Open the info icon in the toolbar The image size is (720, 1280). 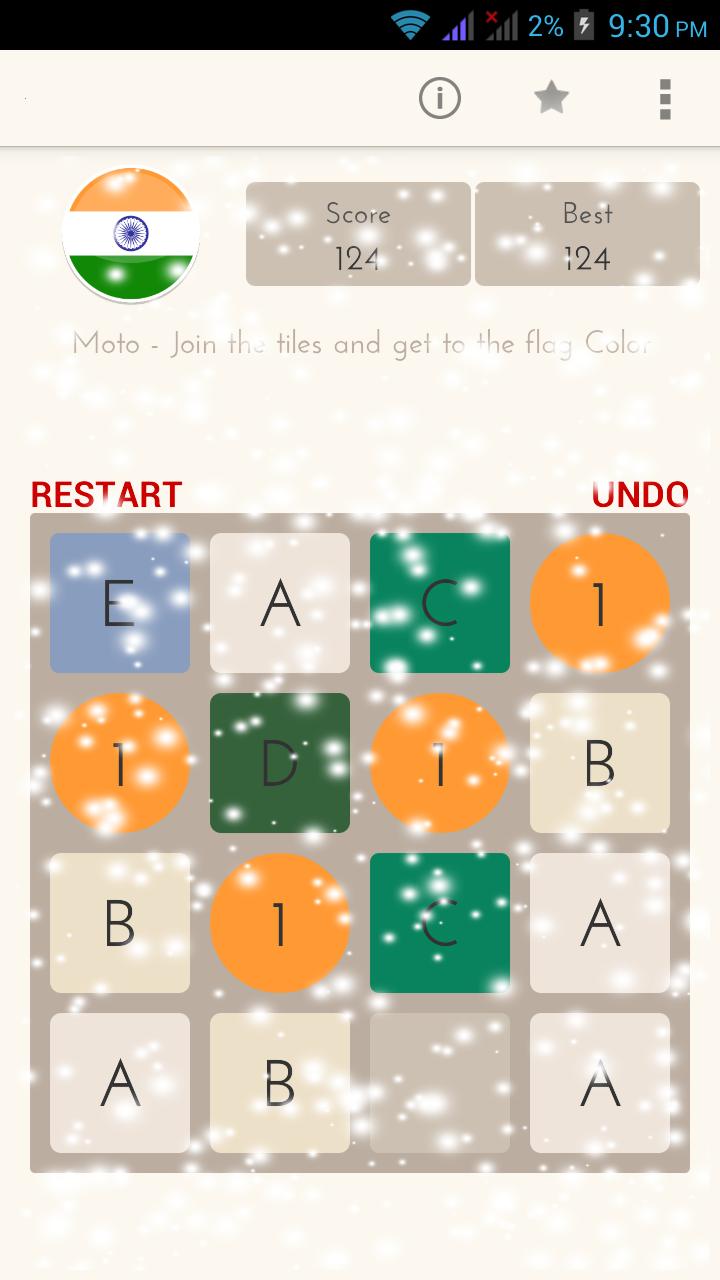pos(440,98)
